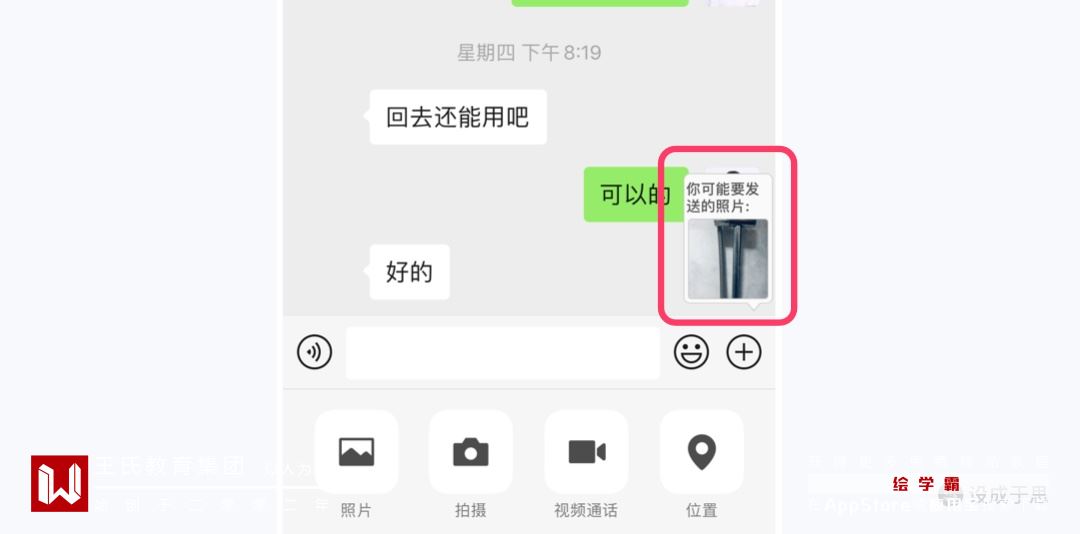
Task: Send the suggested photo thumbnail
Action: [x=727, y=258]
